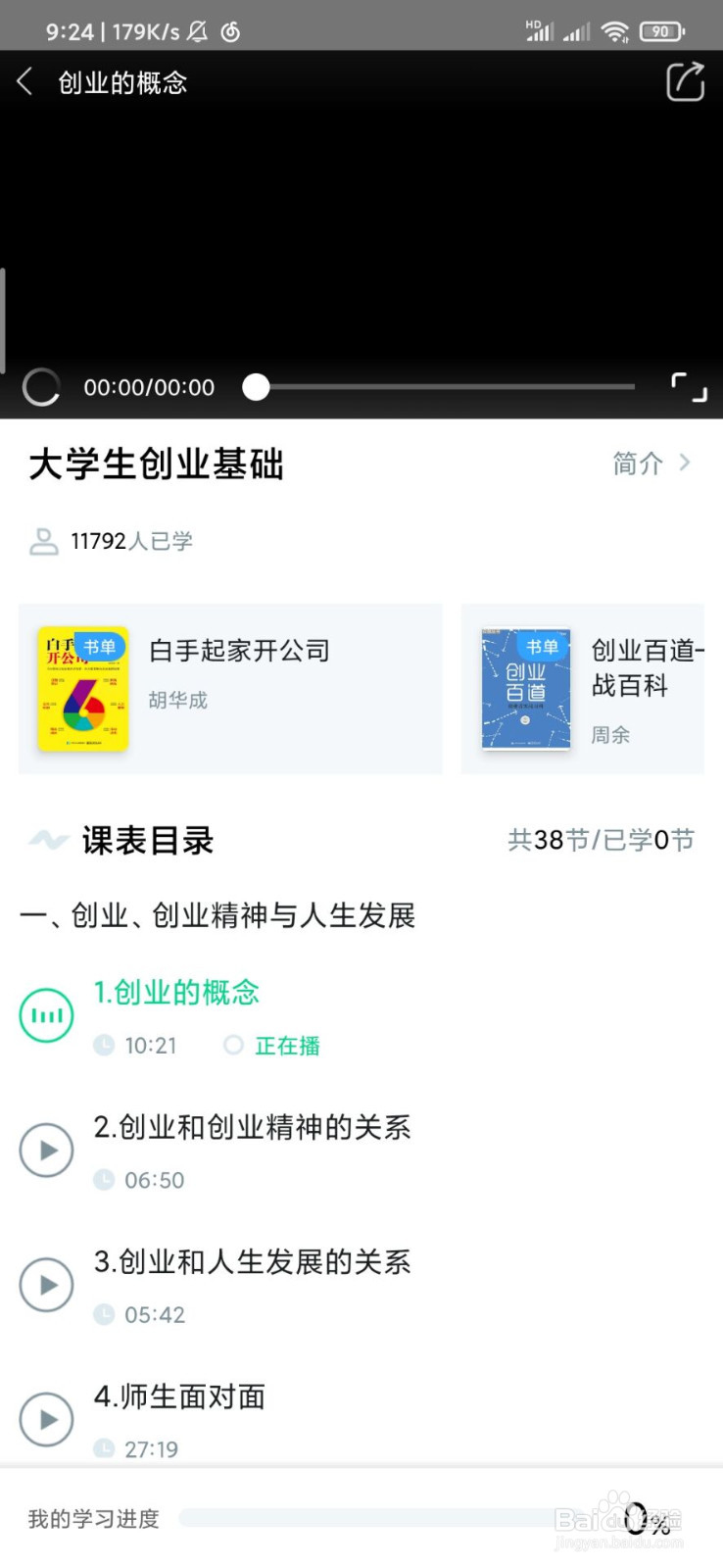Tap the clock icon next to 10:21
723x1568 pixels.
(x=104, y=1045)
